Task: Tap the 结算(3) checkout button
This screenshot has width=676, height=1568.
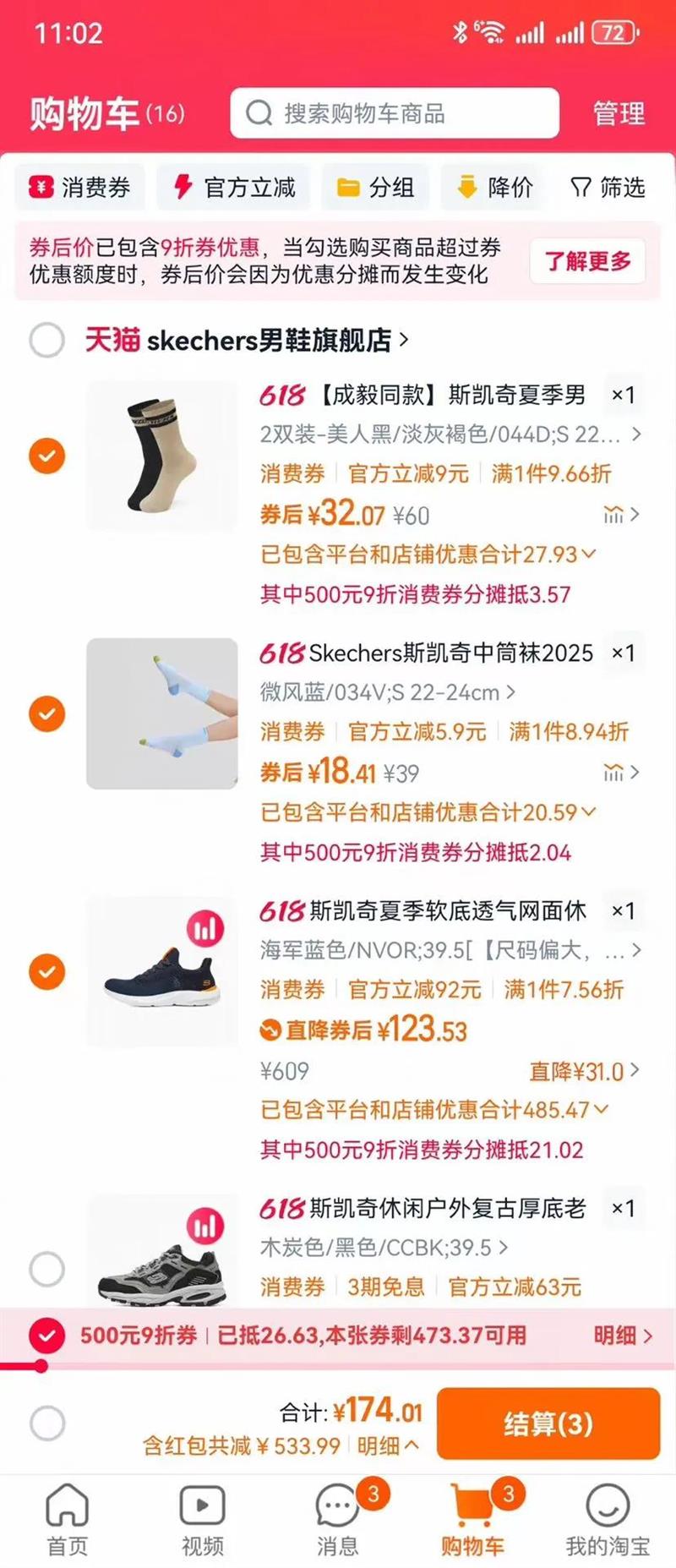Action: 548,1424
